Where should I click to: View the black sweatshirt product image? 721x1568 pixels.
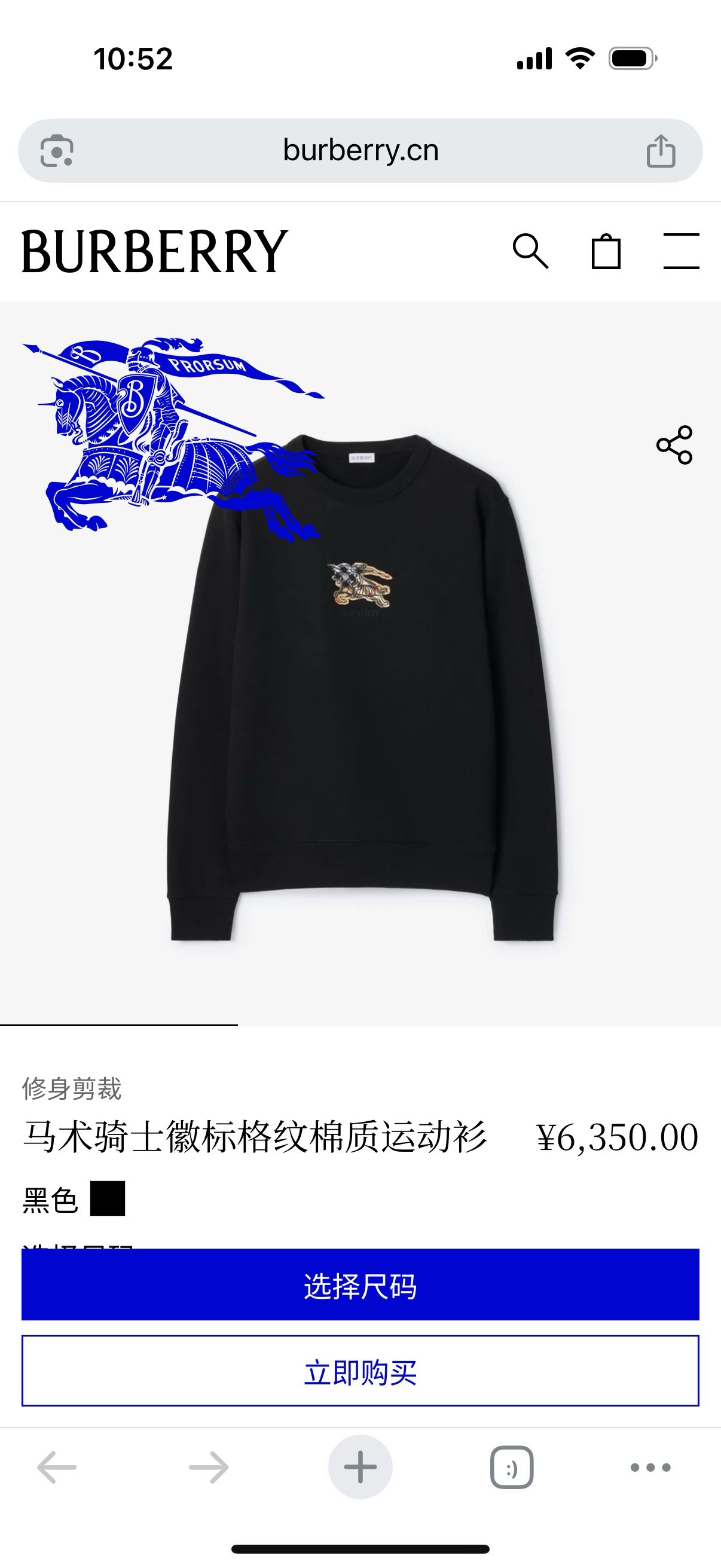[362, 688]
